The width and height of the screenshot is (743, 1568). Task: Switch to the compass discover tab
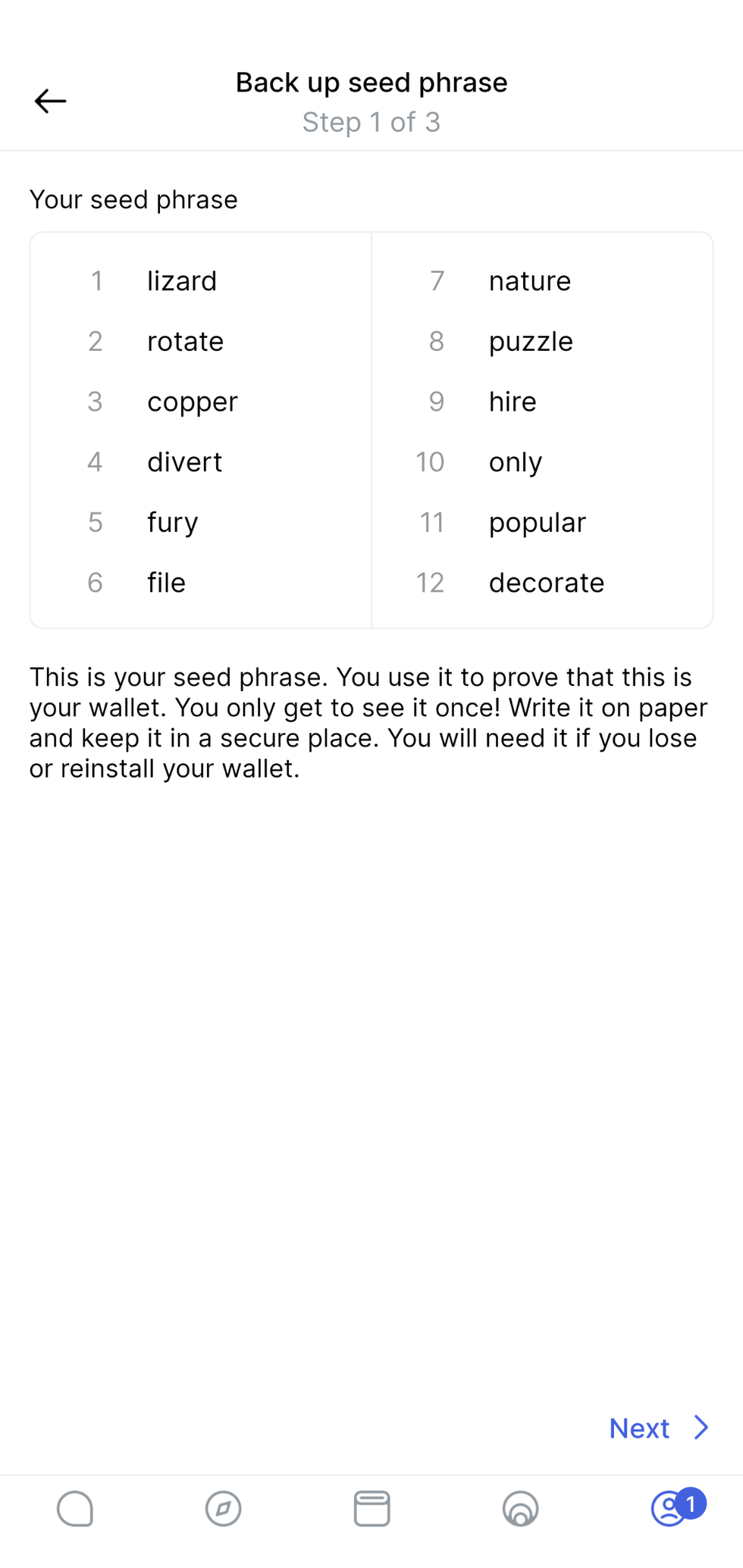click(223, 1508)
